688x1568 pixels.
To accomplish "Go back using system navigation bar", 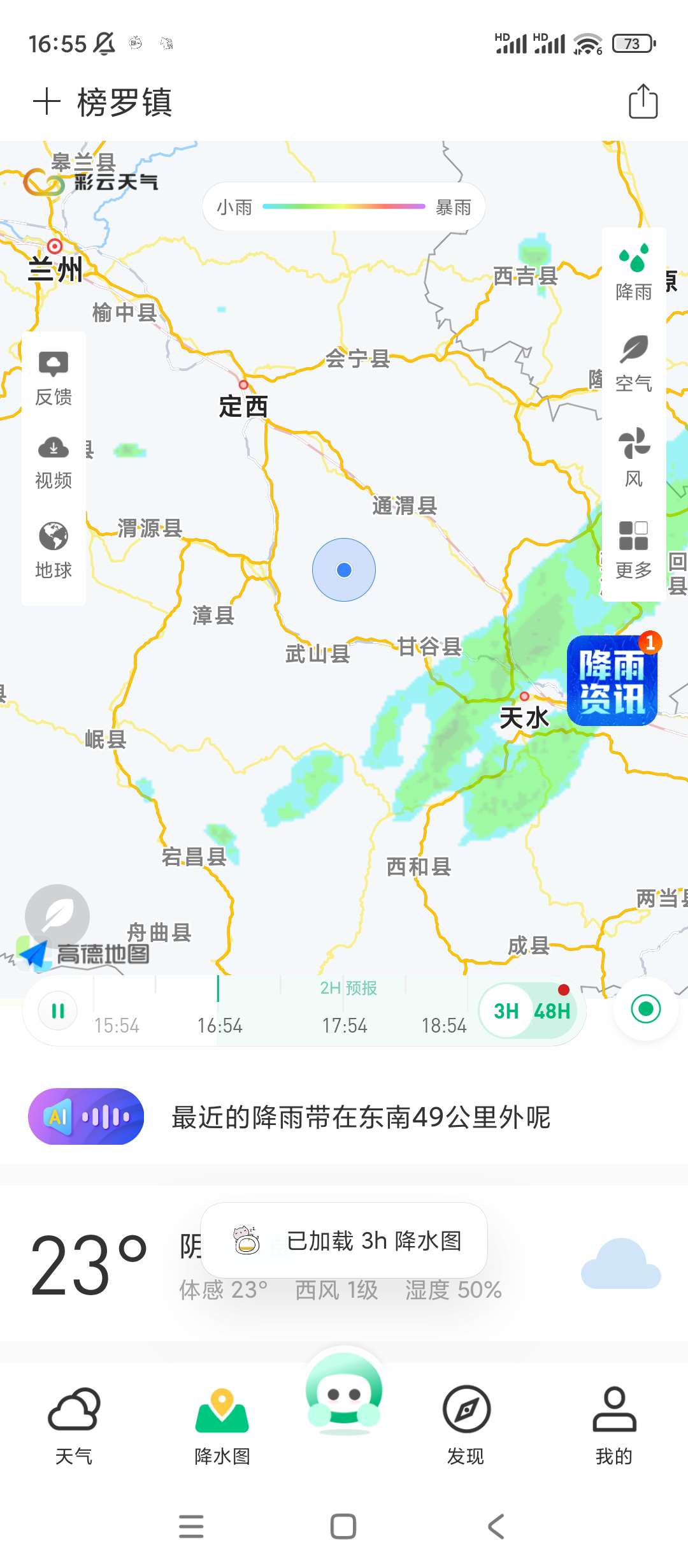I will [x=496, y=1527].
